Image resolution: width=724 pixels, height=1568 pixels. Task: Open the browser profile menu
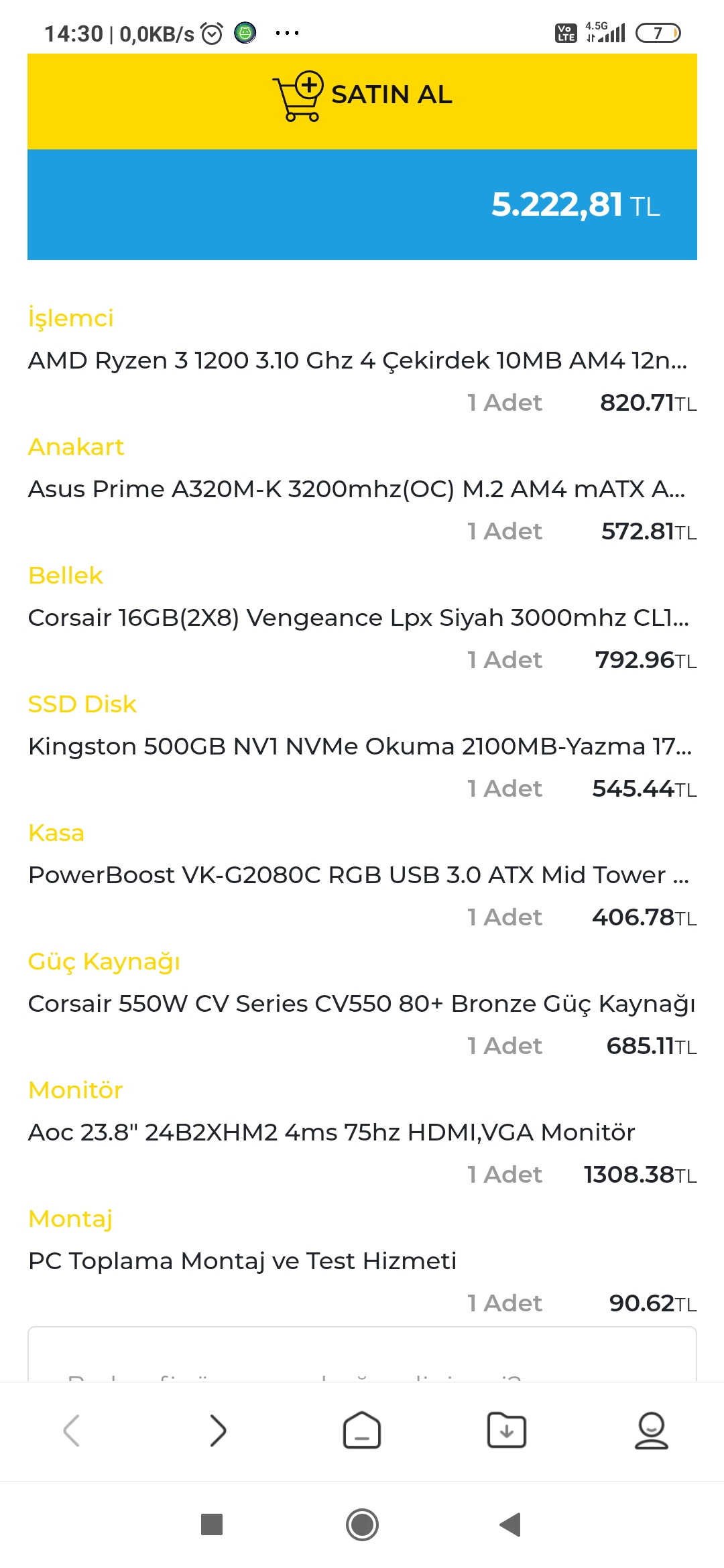click(x=652, y=1431)
